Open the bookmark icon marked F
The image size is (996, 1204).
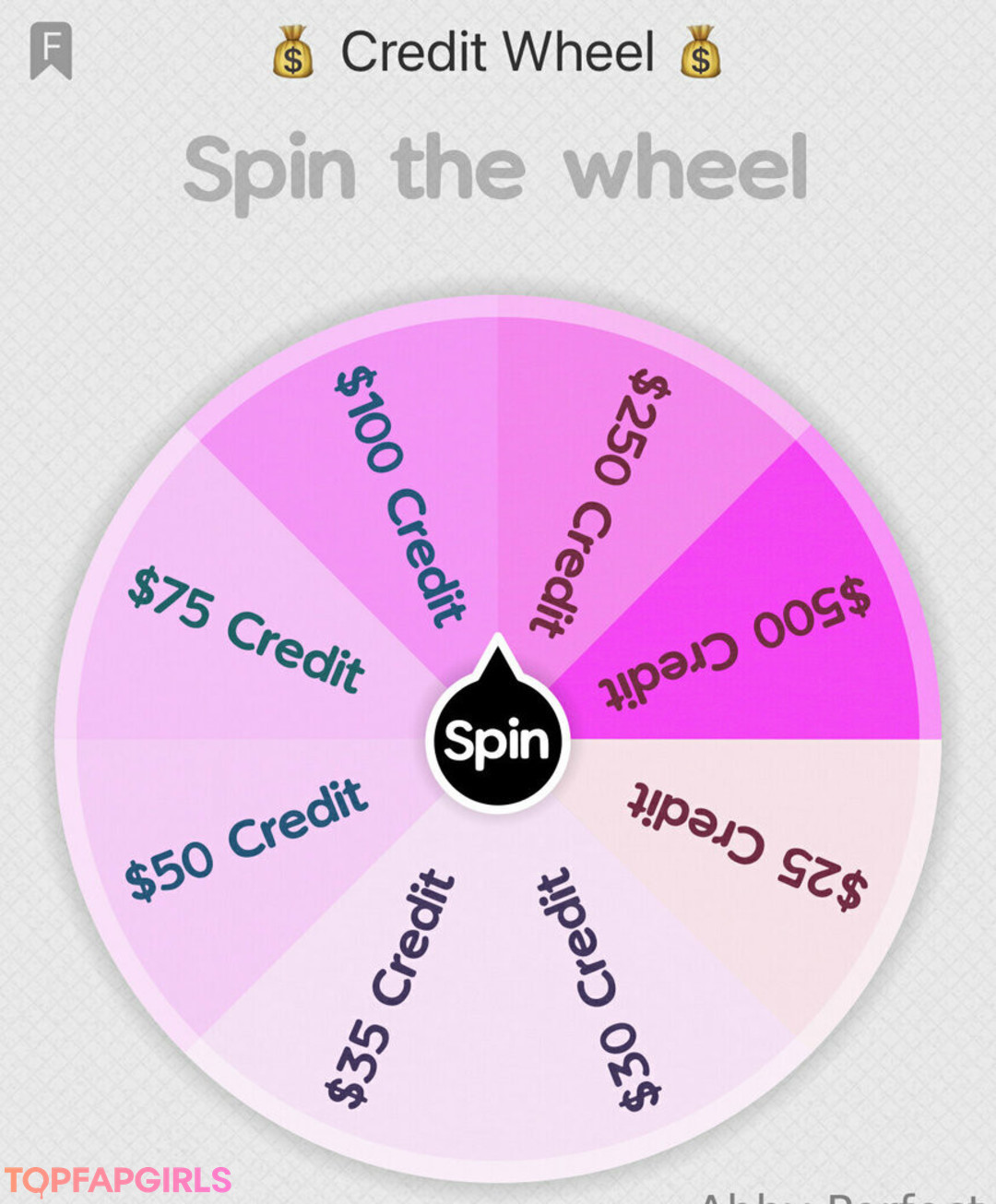[x=51, y=50]
